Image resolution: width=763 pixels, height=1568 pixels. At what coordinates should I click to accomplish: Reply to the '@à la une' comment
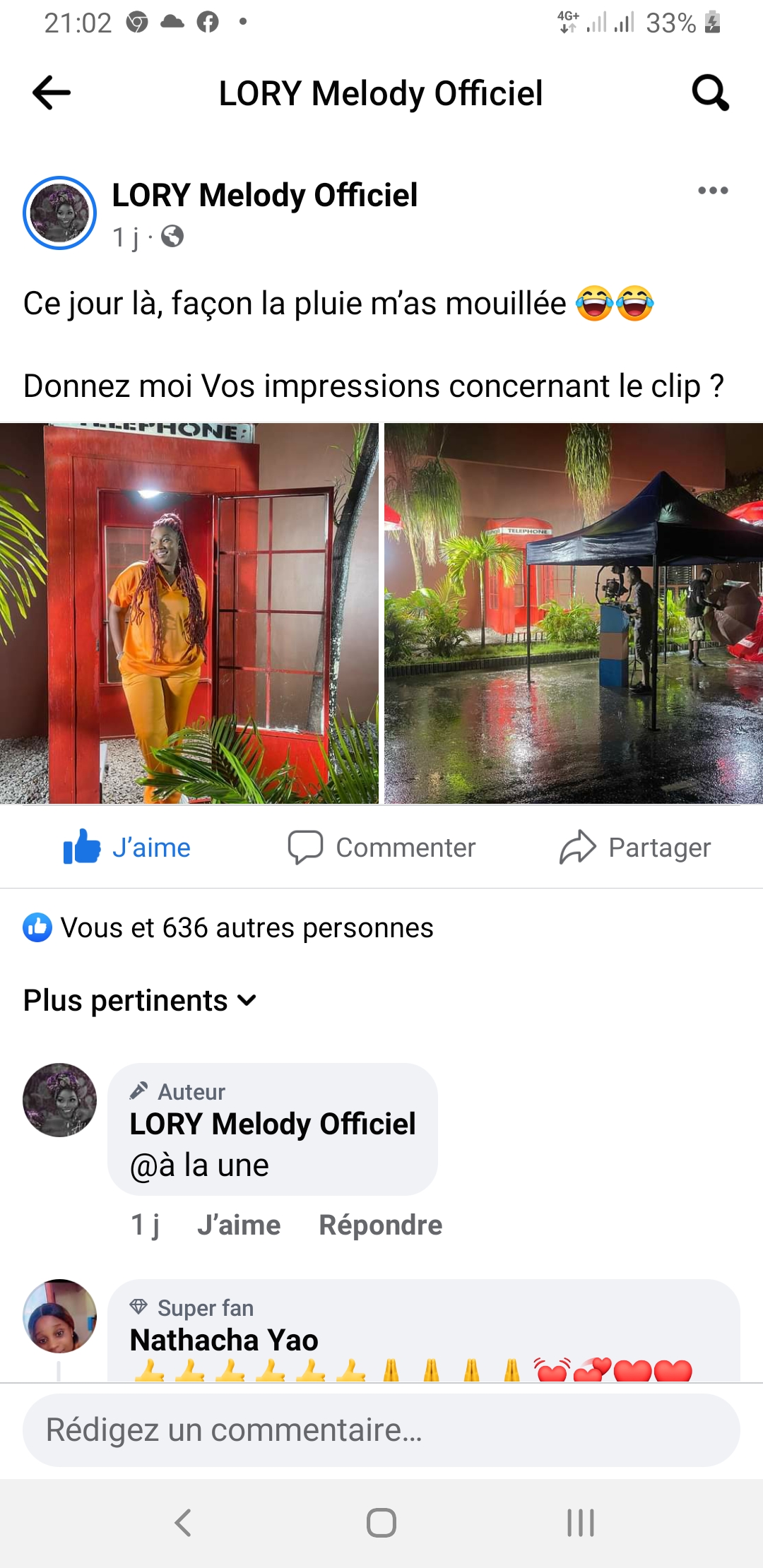[x=380, y=1225]
